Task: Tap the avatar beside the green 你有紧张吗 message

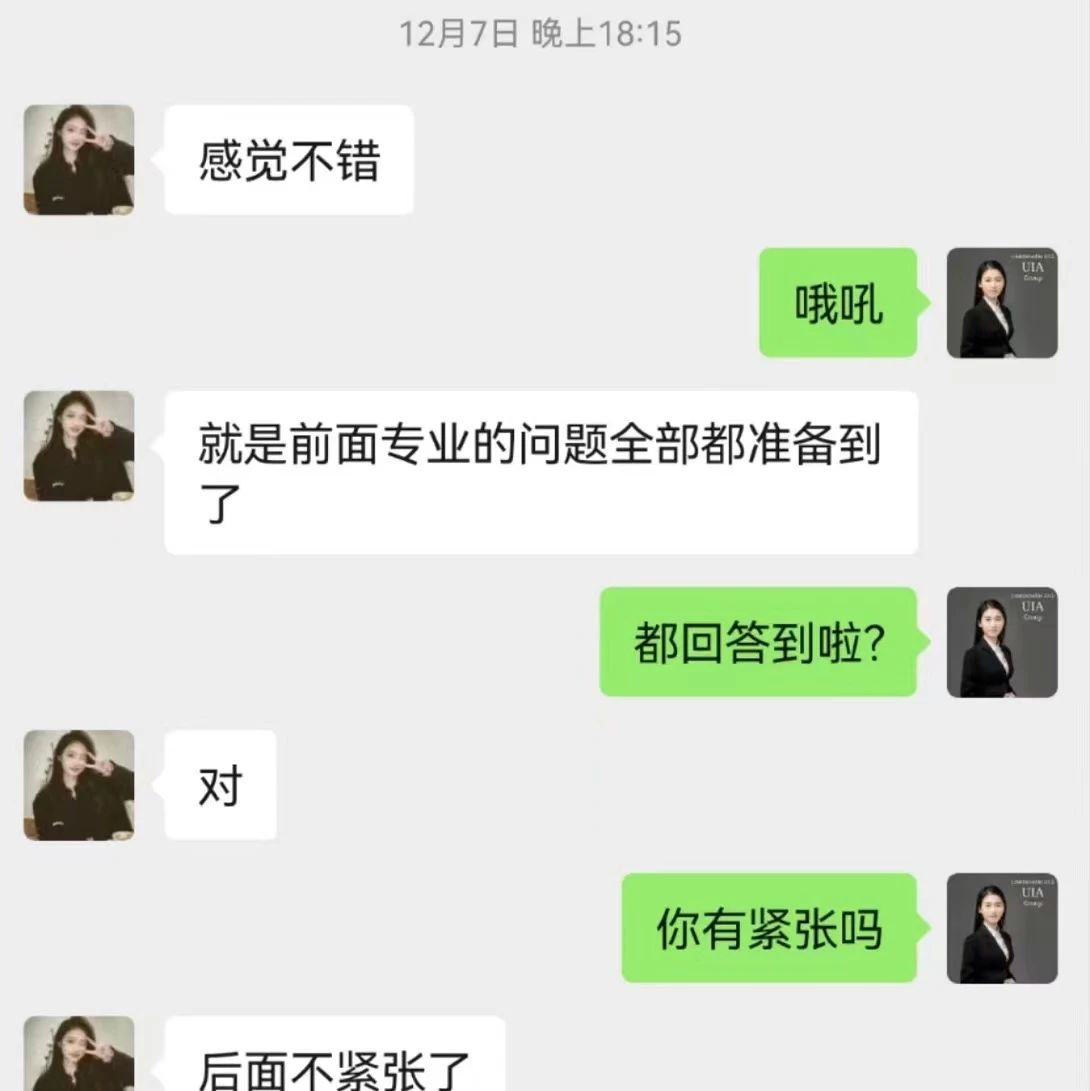Action: coord(1002,928)
